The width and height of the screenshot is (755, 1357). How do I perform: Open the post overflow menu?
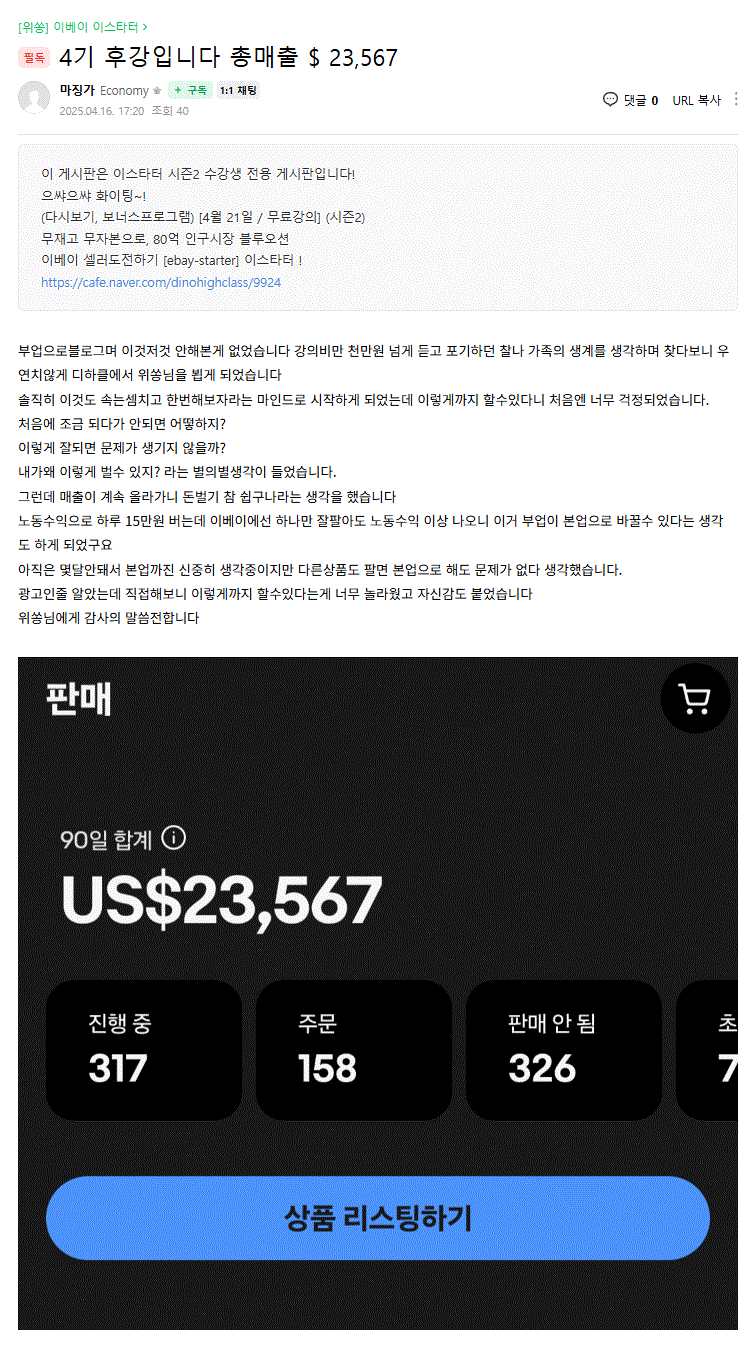pyautogui.click(x=737, y=99)
